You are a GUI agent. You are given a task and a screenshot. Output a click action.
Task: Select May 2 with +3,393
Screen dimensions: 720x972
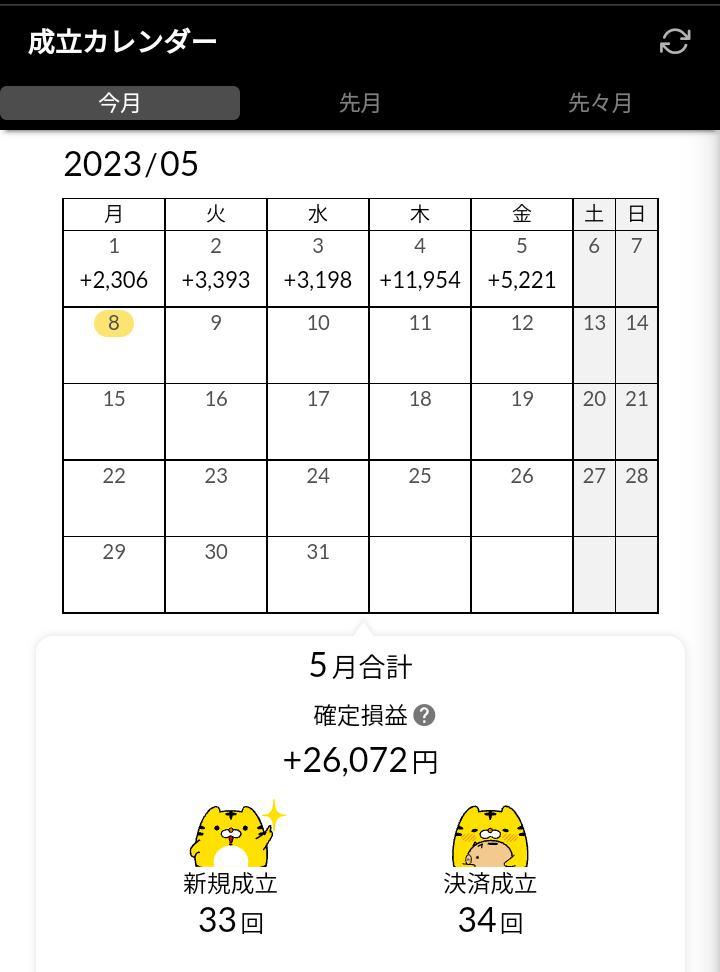[216, 267]
